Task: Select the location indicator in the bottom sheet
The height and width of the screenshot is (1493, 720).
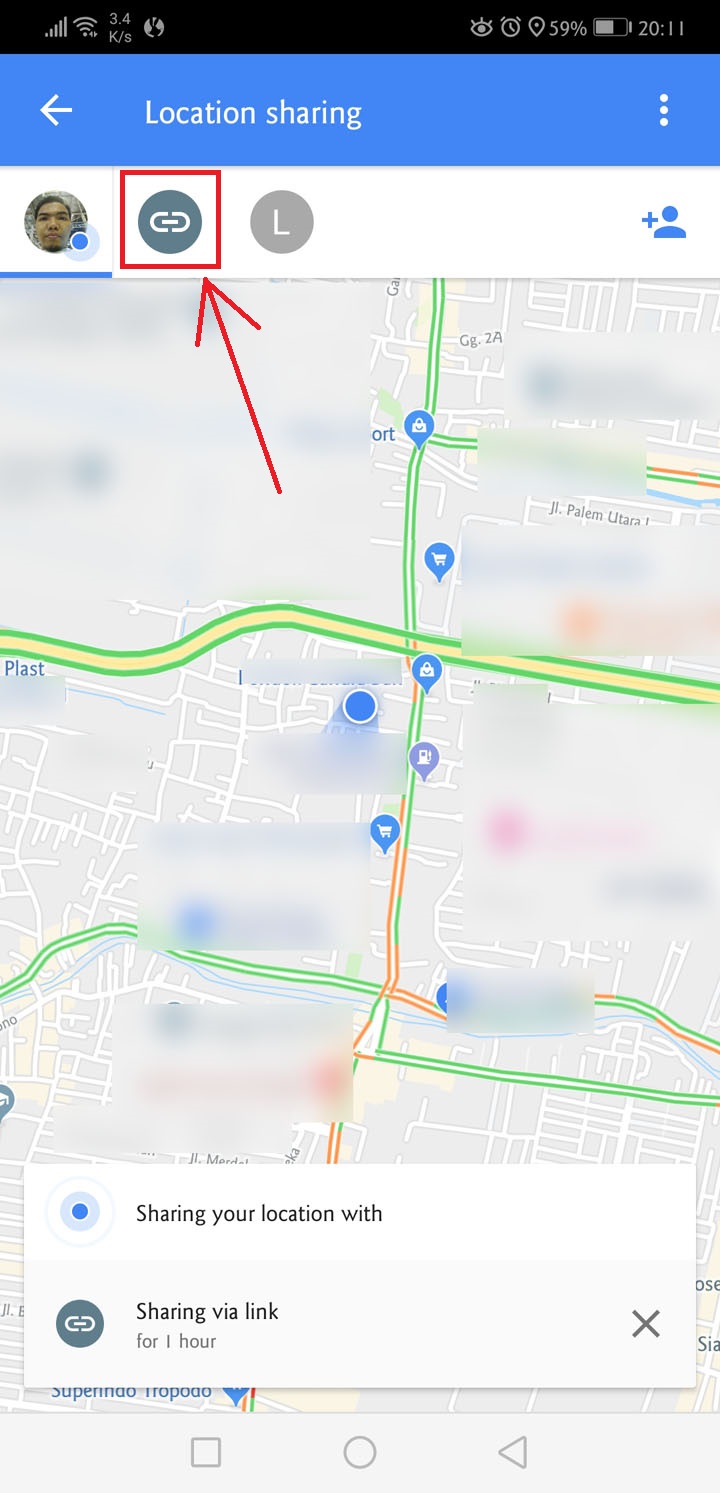Action: [x=78, y=1213]
